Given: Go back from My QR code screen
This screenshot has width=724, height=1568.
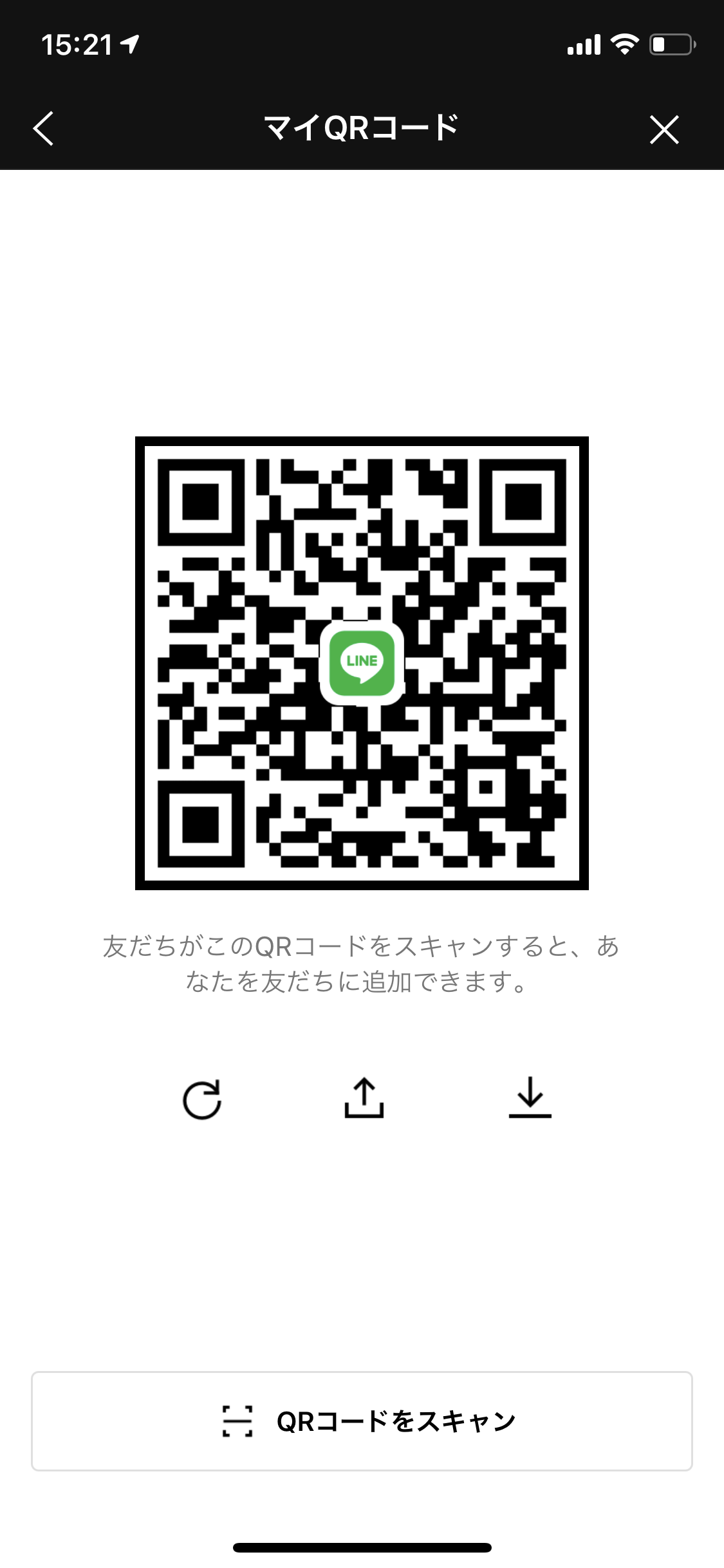Looking at the screenshot, I should [x=44, y=129].
